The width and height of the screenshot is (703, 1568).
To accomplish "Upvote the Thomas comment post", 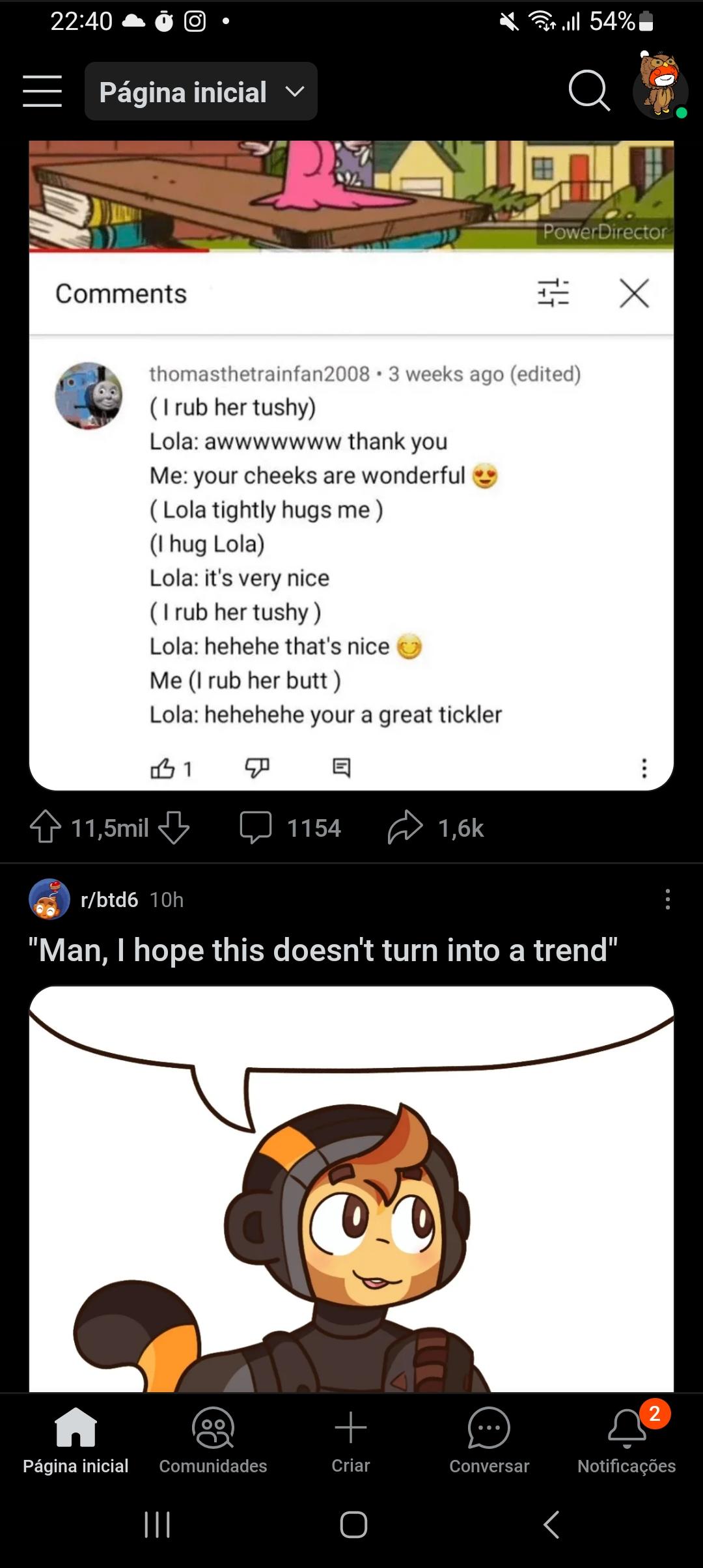I will (x=46, y=828).
